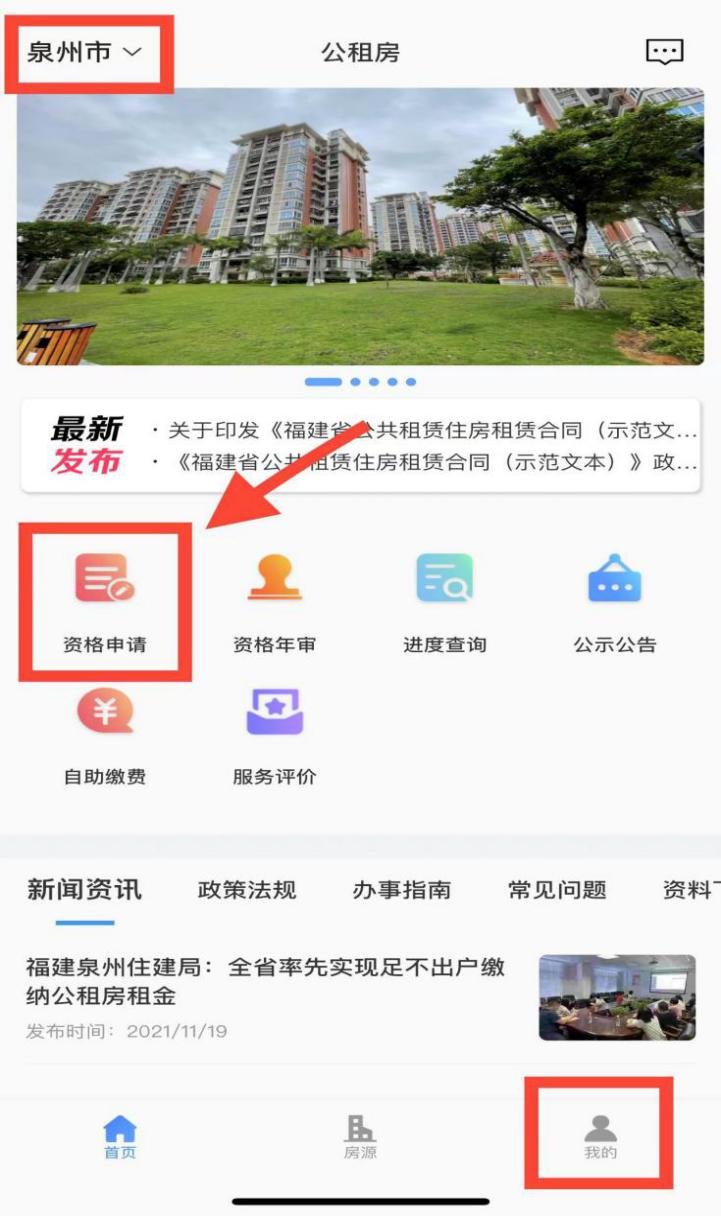Open 资格年审 annual review
The height and width of the screenshot is (1216, 721).
(x=275, y=600)
